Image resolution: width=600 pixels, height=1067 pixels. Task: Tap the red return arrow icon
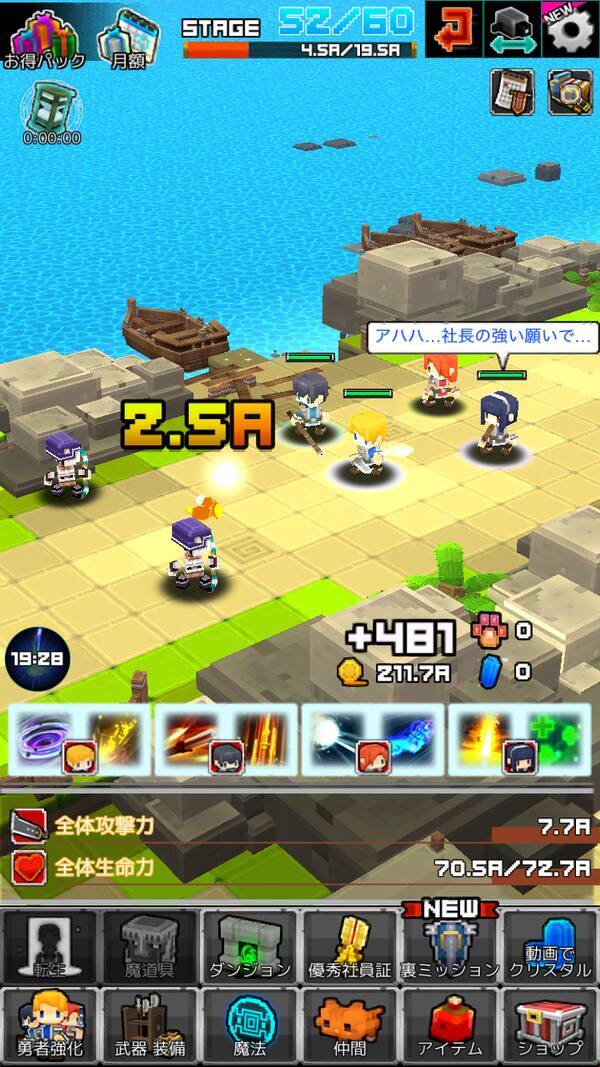point(453,30)
